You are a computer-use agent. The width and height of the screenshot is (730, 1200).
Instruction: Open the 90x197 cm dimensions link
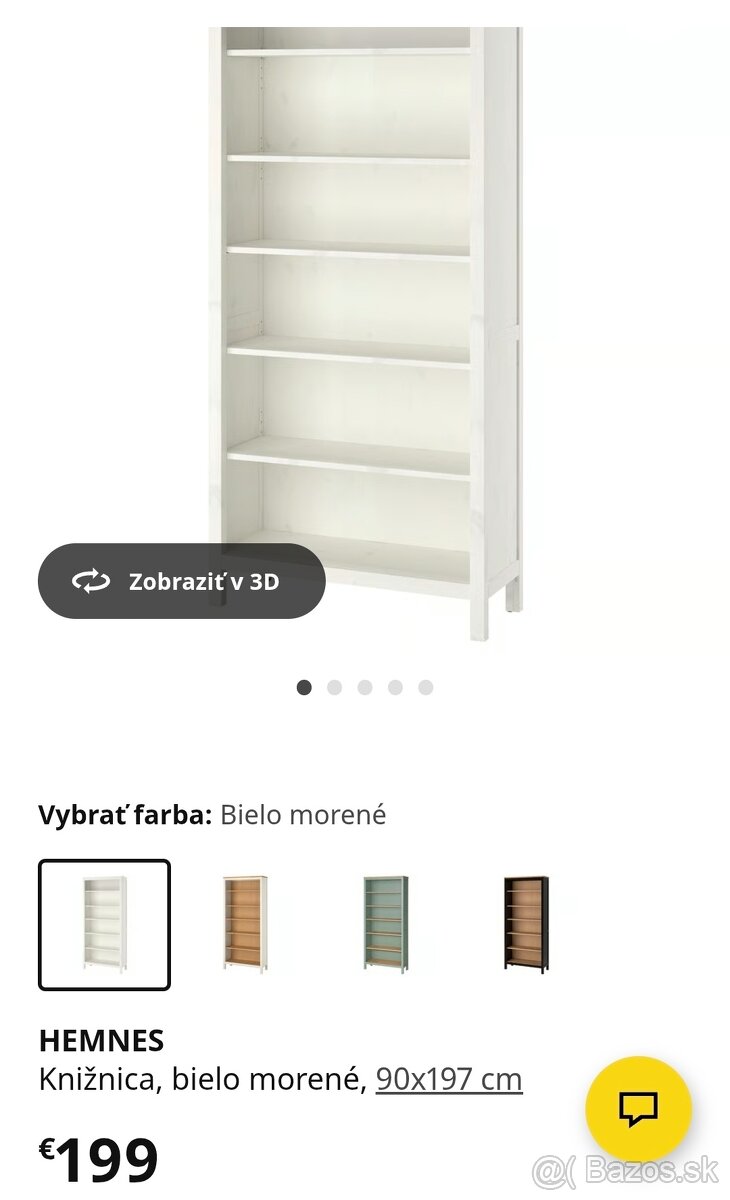pyautogui.click(x=447, y=1079)
